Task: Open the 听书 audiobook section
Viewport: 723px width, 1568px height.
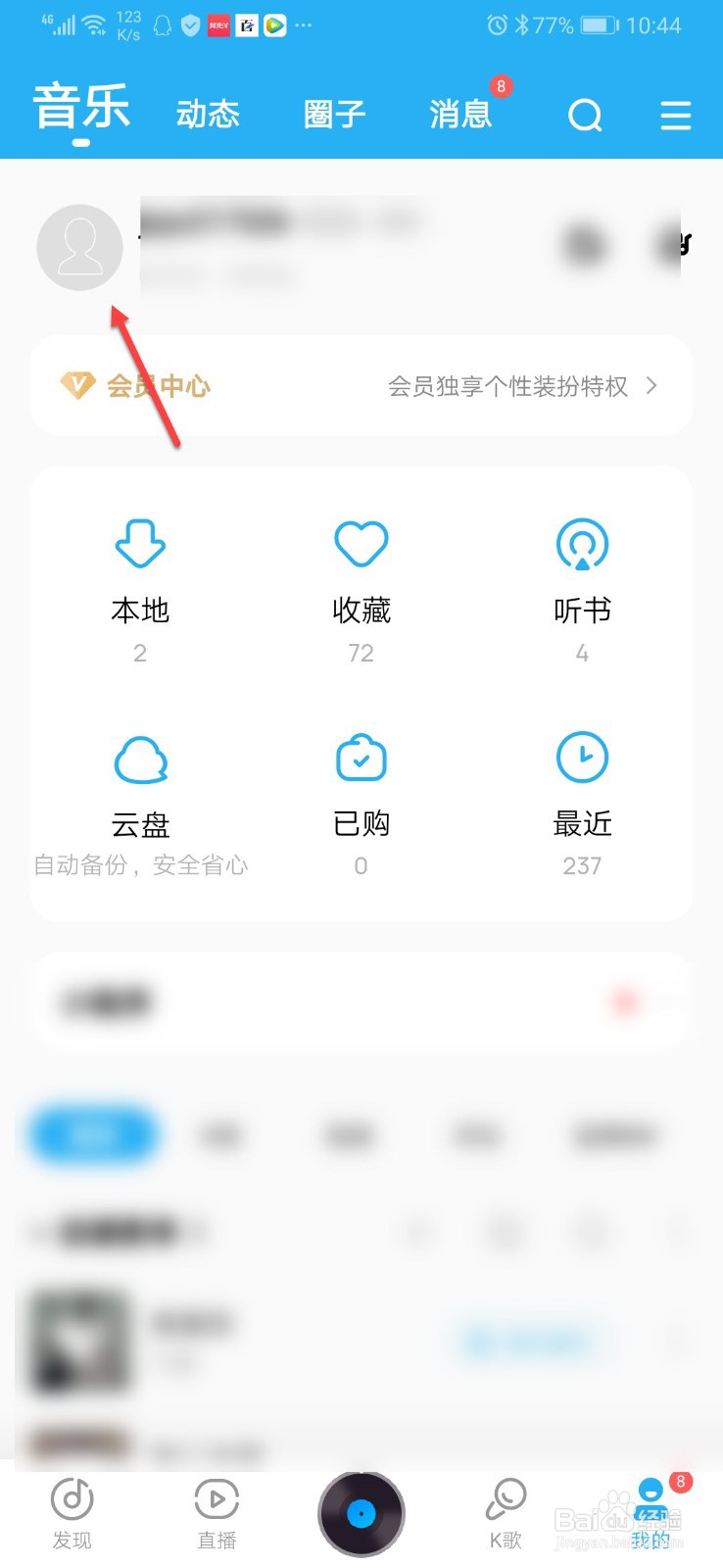Action: (x=582, y=578)
